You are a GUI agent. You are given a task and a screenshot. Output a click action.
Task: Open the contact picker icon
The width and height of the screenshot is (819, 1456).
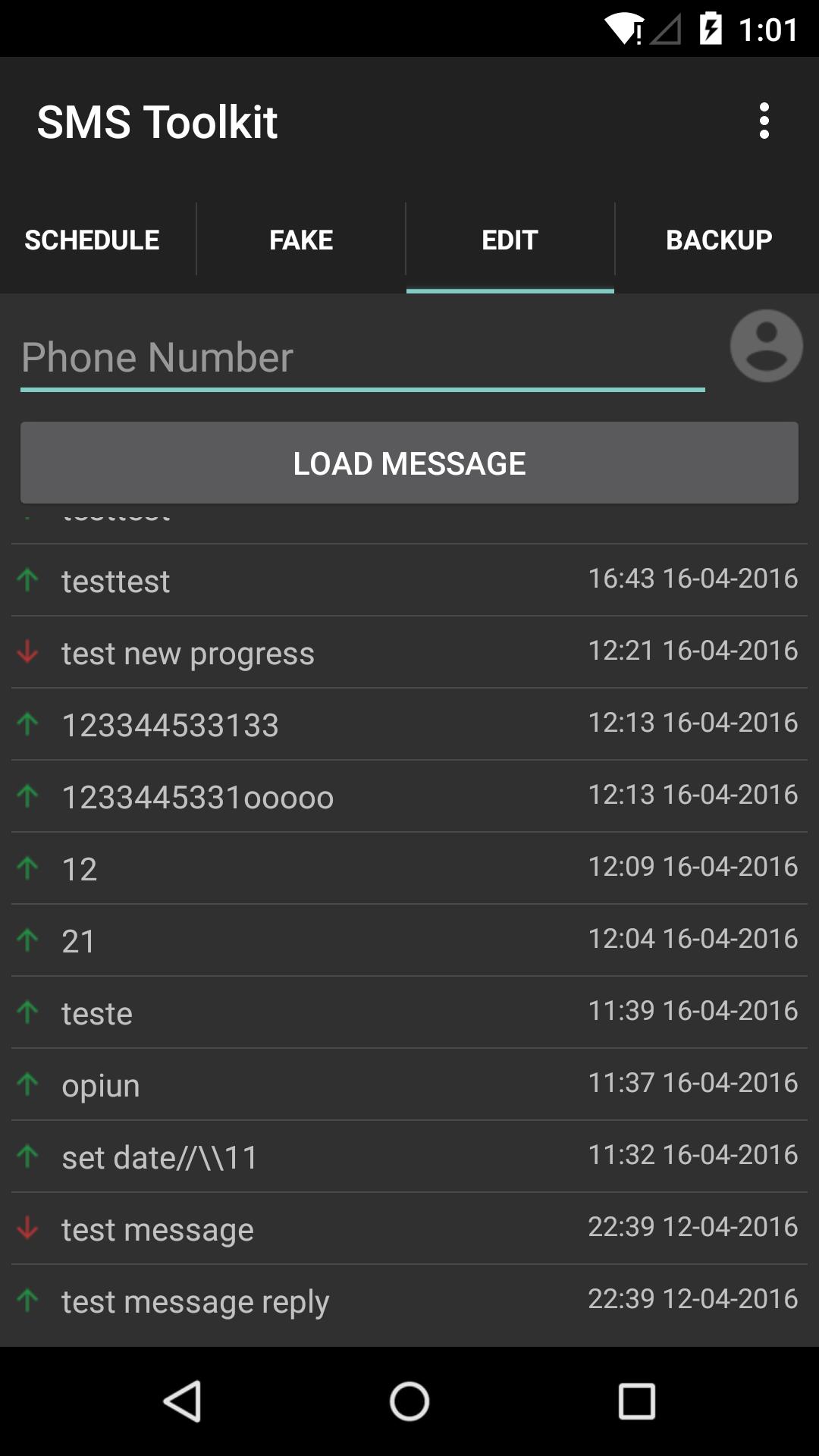pos(766,346)
